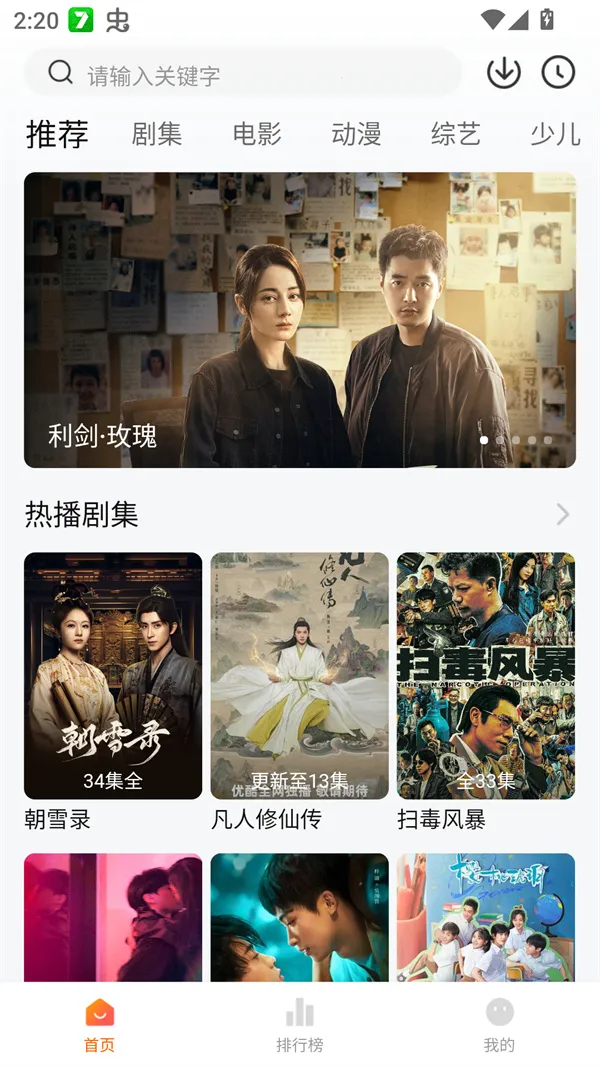Switch to the 电影 tab
This screenshot has width=600, height=1066.
coord(257,134)
